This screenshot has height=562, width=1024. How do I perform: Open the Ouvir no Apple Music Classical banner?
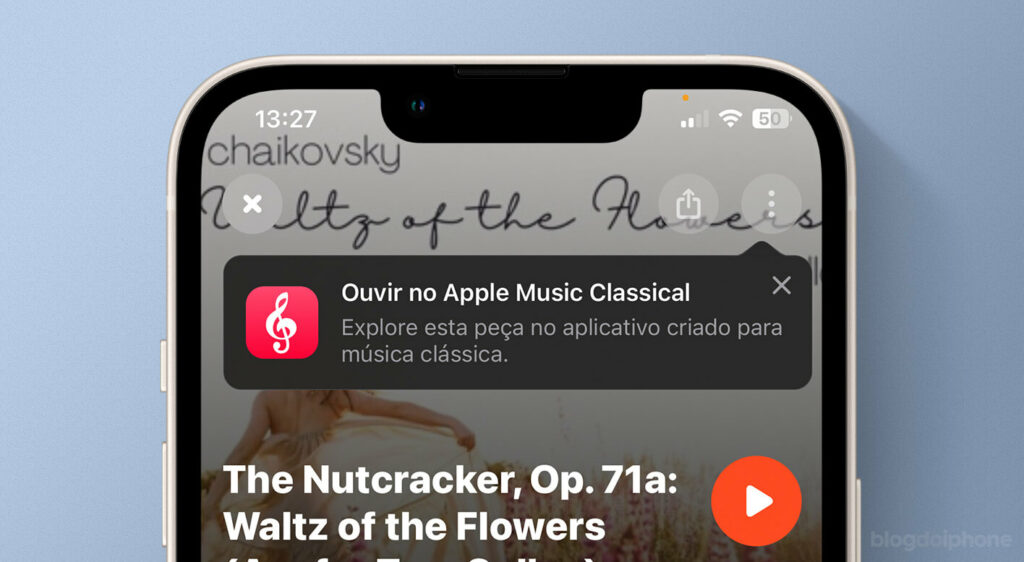coord(515,322)
